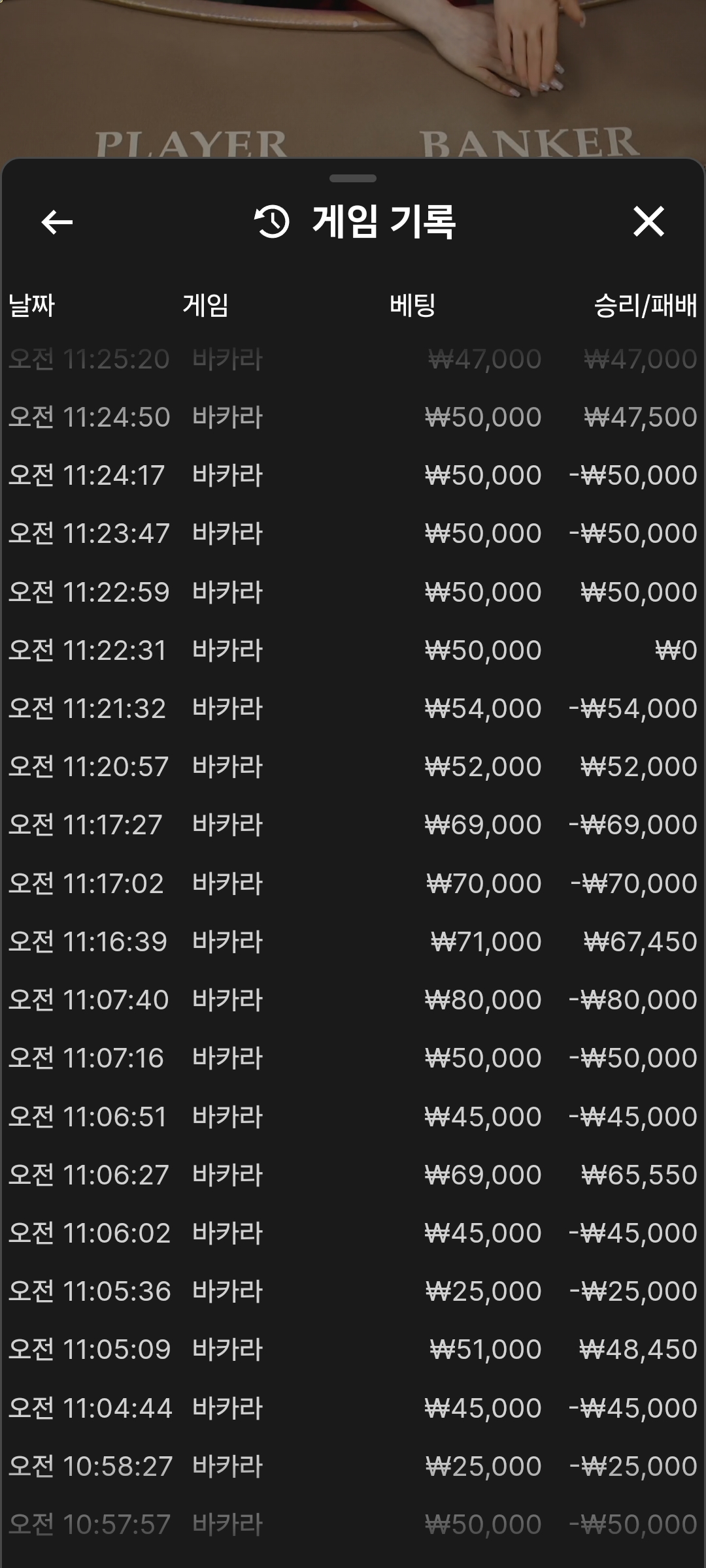
Task: Close the game history panel
Action: click(x=648, y=221)
